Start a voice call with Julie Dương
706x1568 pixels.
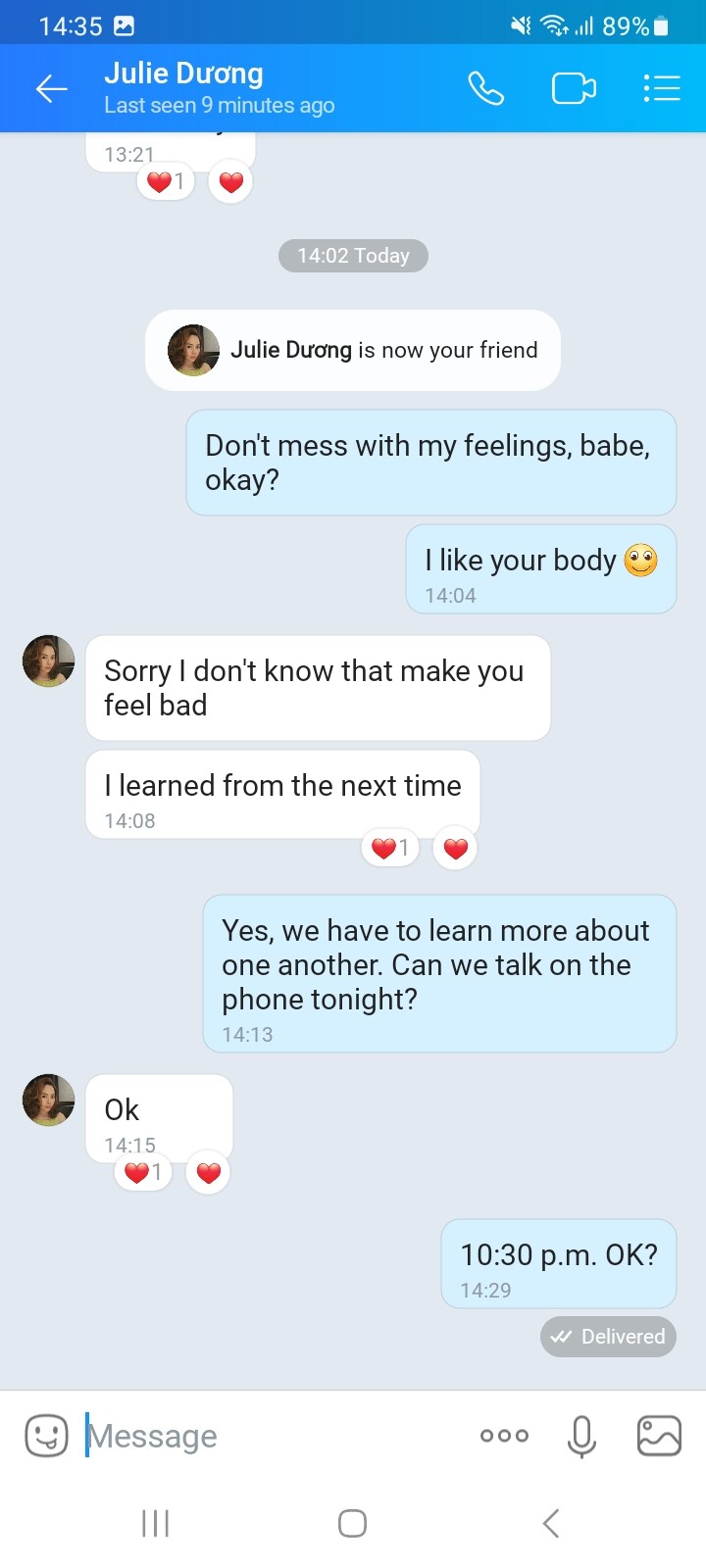(x=485, y=88)
